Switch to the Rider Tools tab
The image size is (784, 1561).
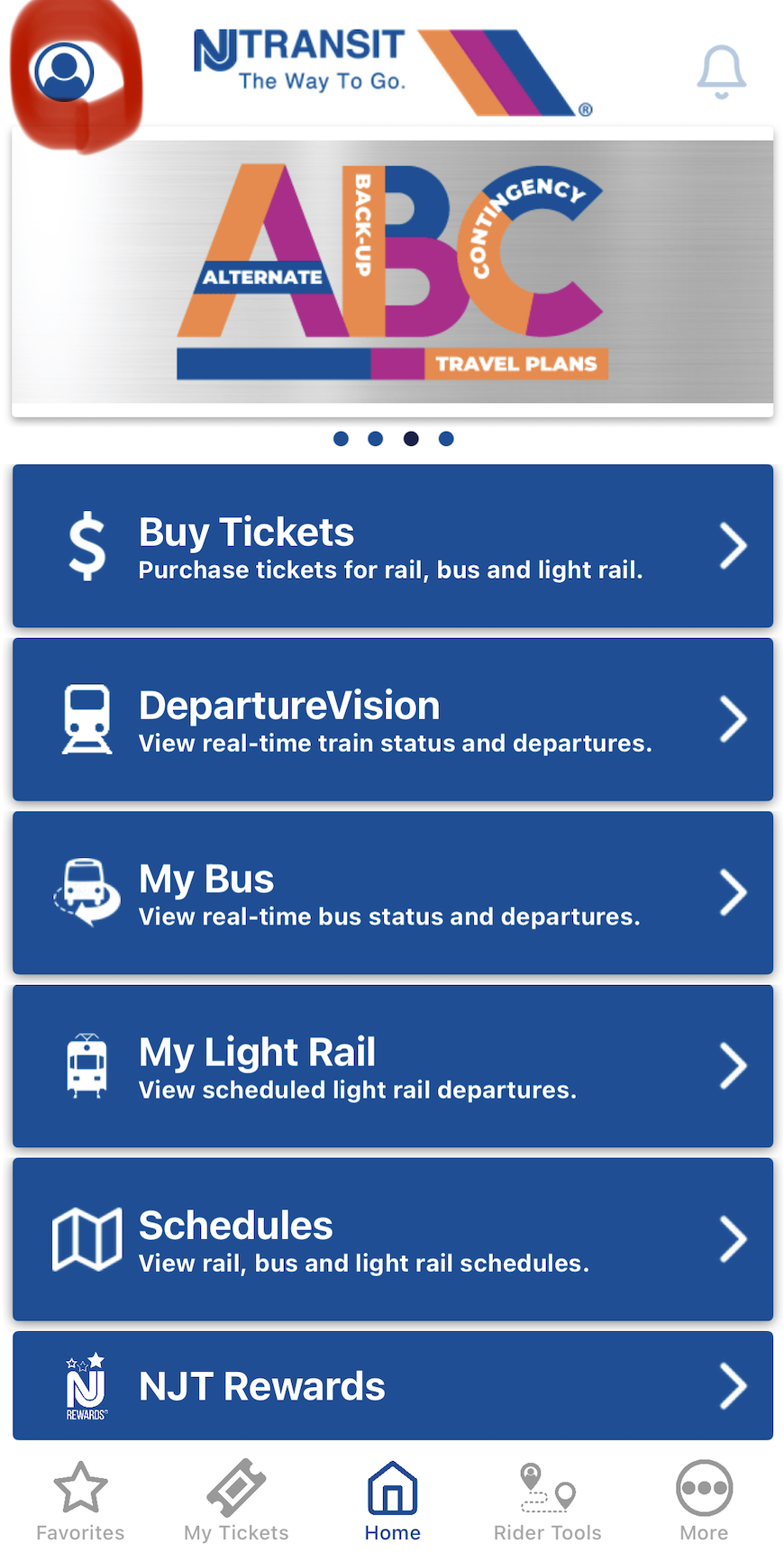click(x=547, y=1502)
